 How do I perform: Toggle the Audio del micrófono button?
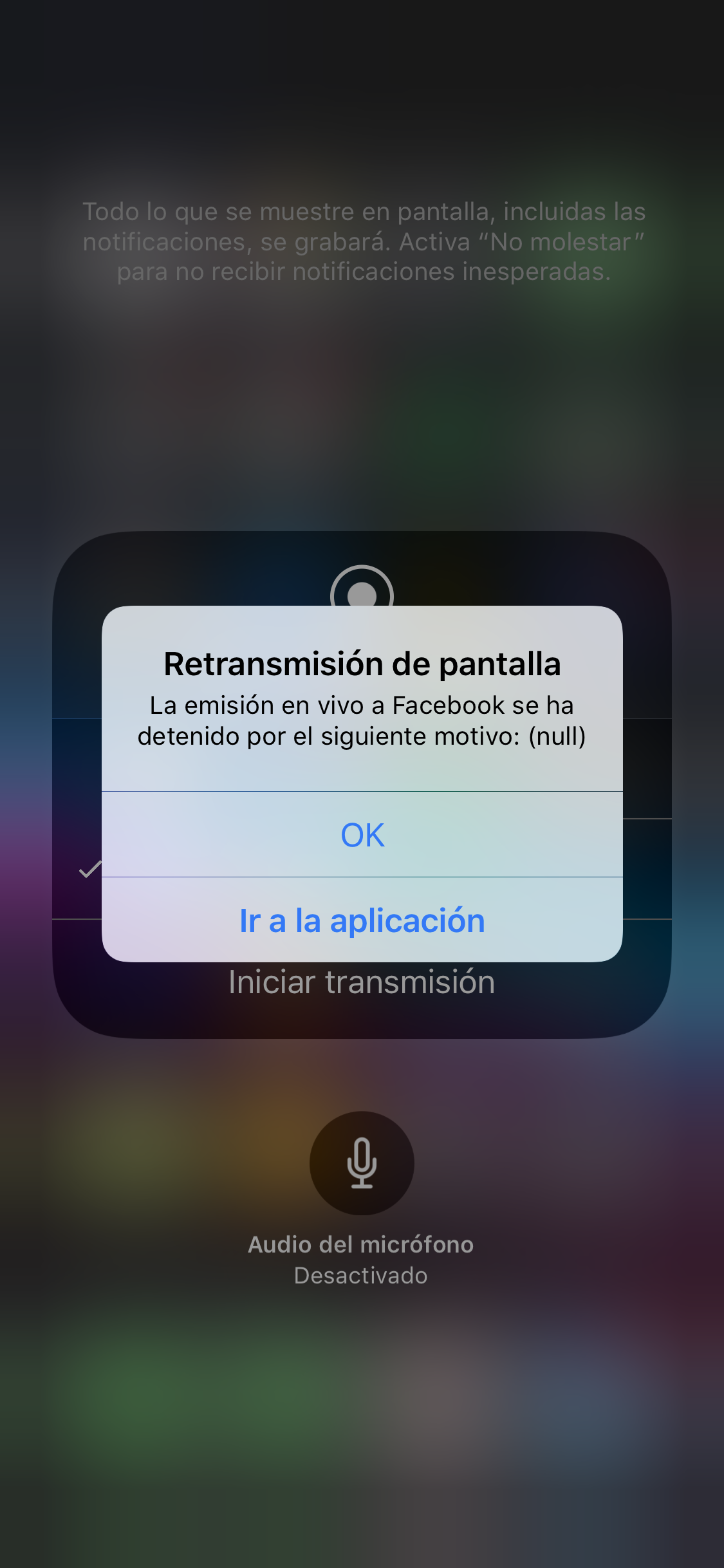point(362,1163)
